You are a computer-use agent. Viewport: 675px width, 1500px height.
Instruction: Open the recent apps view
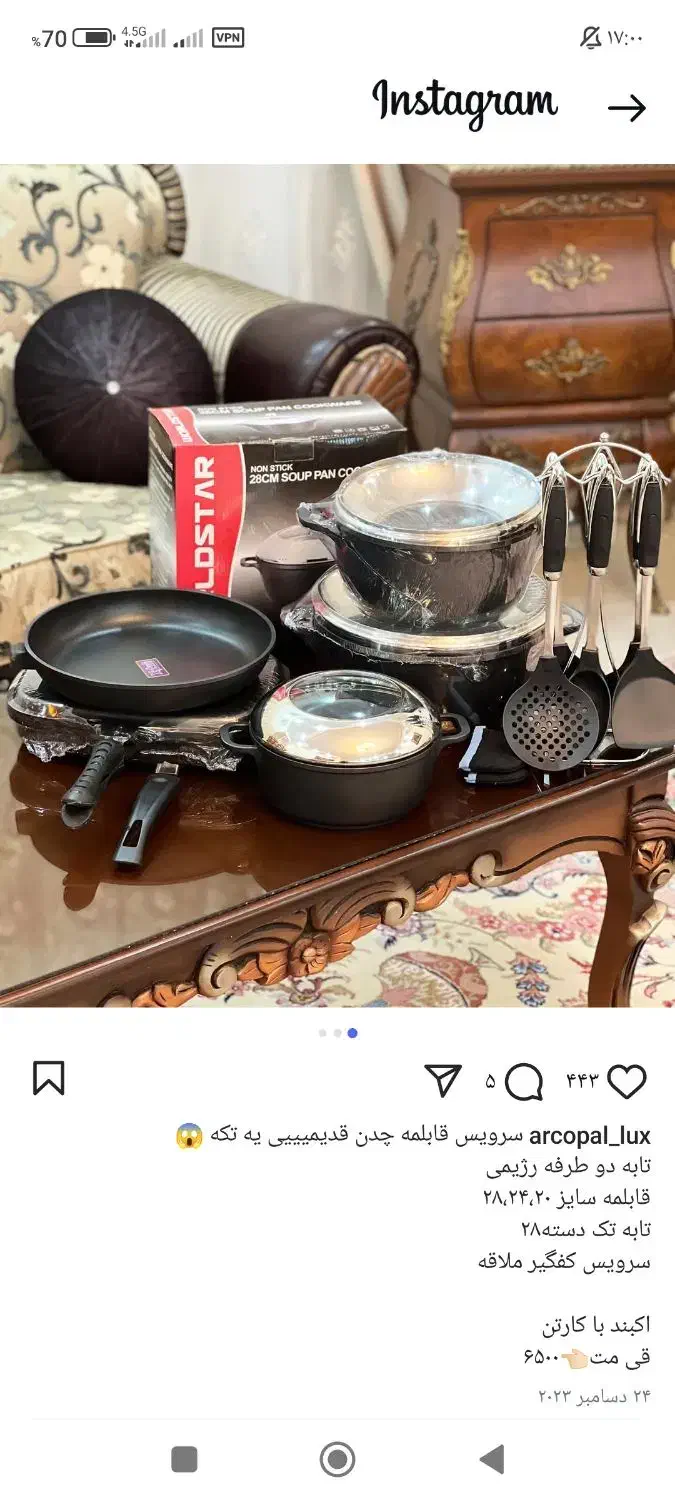click(x=184, y=1460)
